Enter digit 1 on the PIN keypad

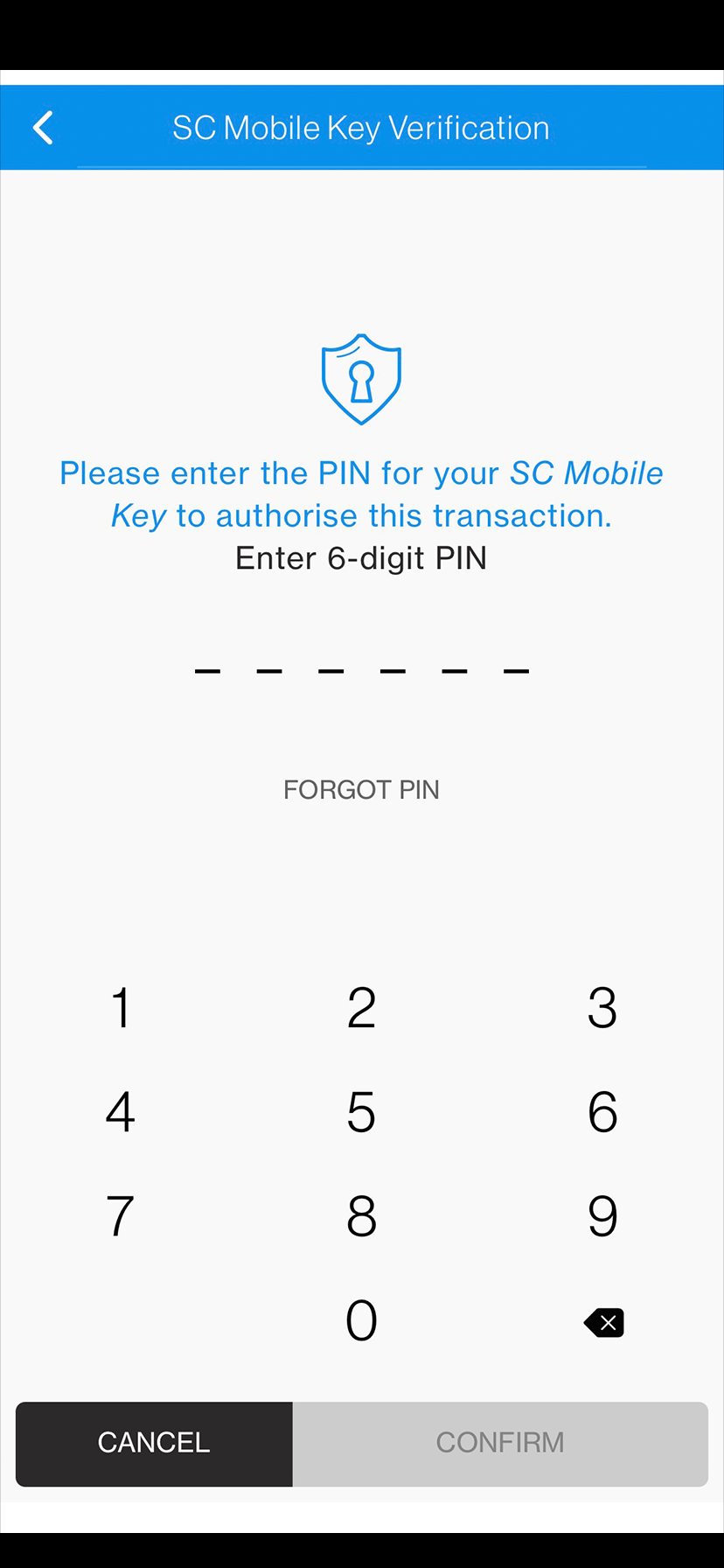tap(121, 1007)
